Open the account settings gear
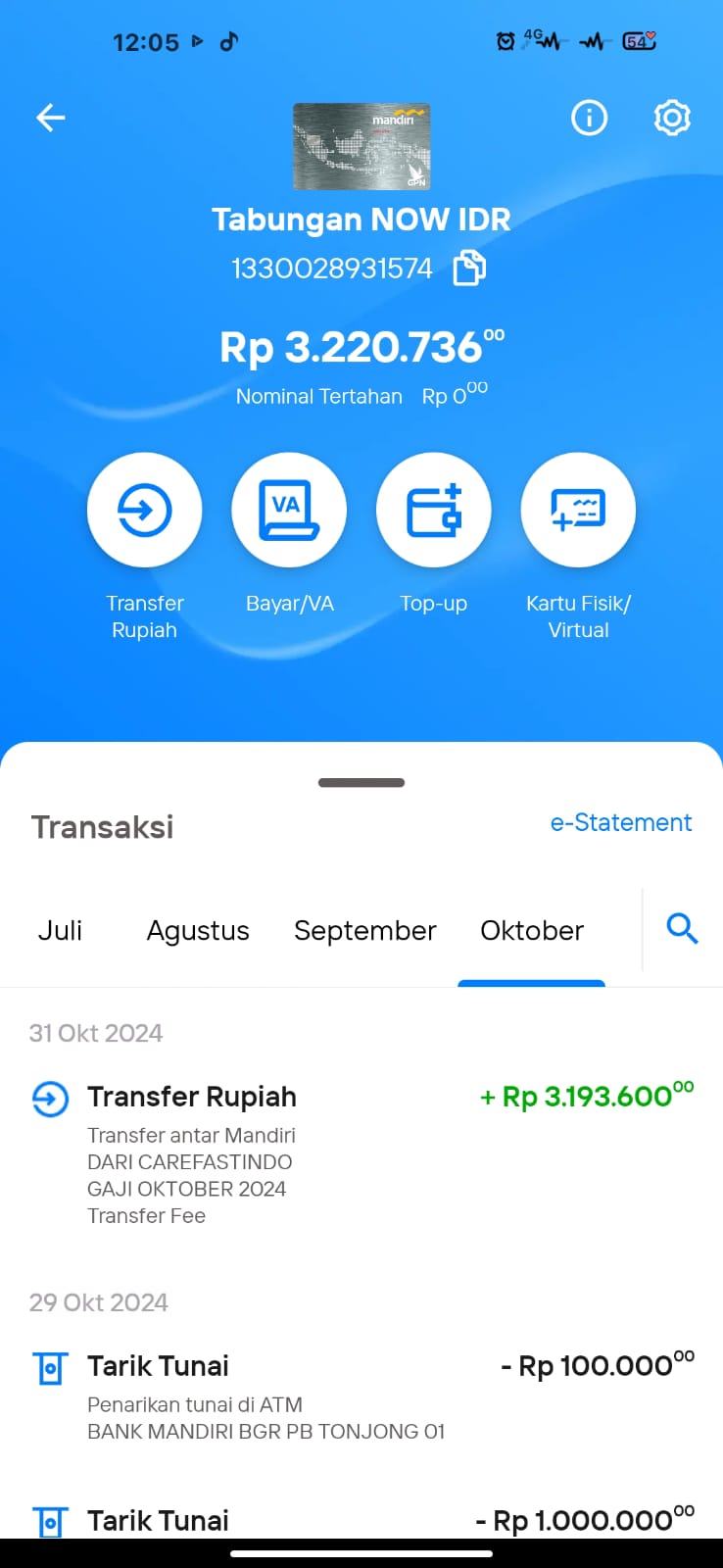Screen dimensions: 723x1568 click(x=672, y=118)
